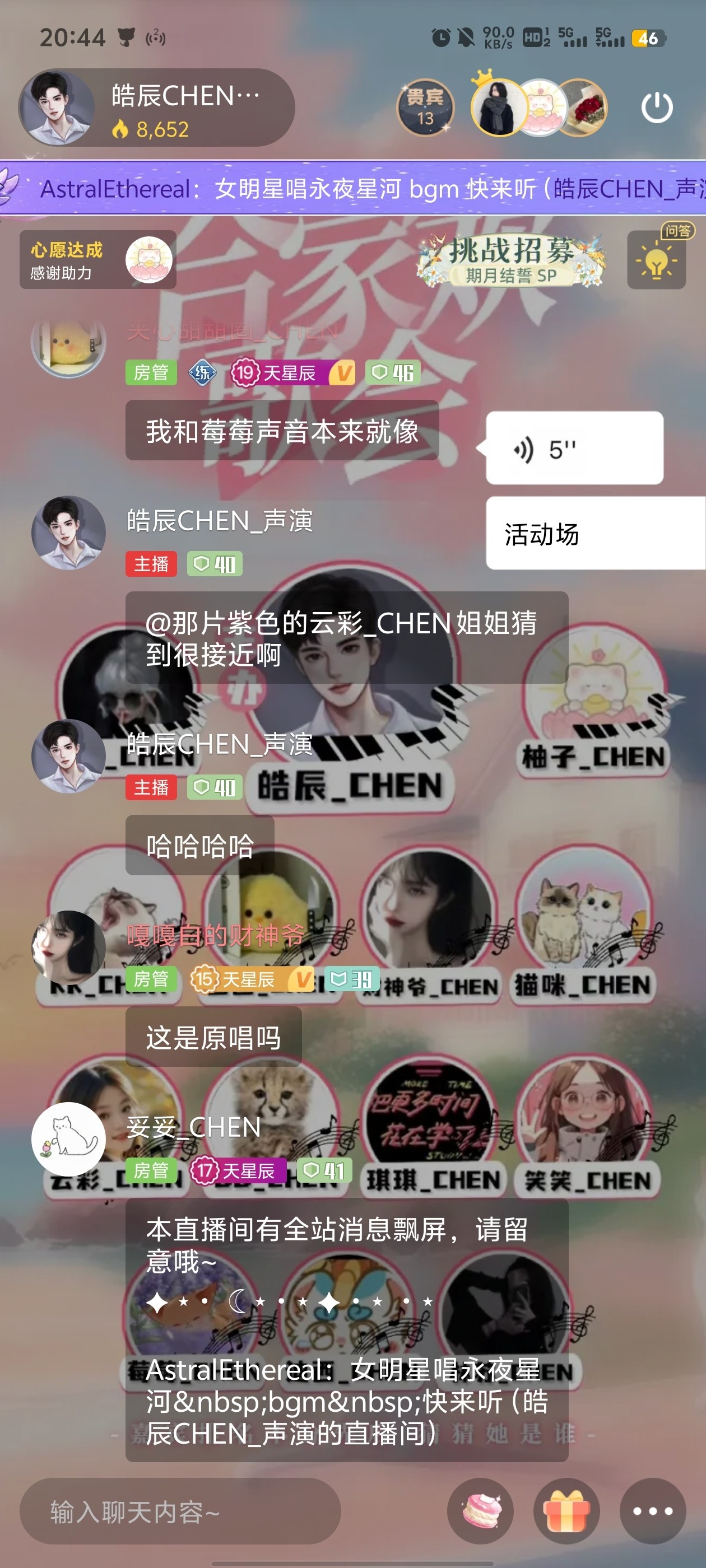Open the gift box panel
This screenshot has height=1568, width=706.
(x=566, y=1511)
